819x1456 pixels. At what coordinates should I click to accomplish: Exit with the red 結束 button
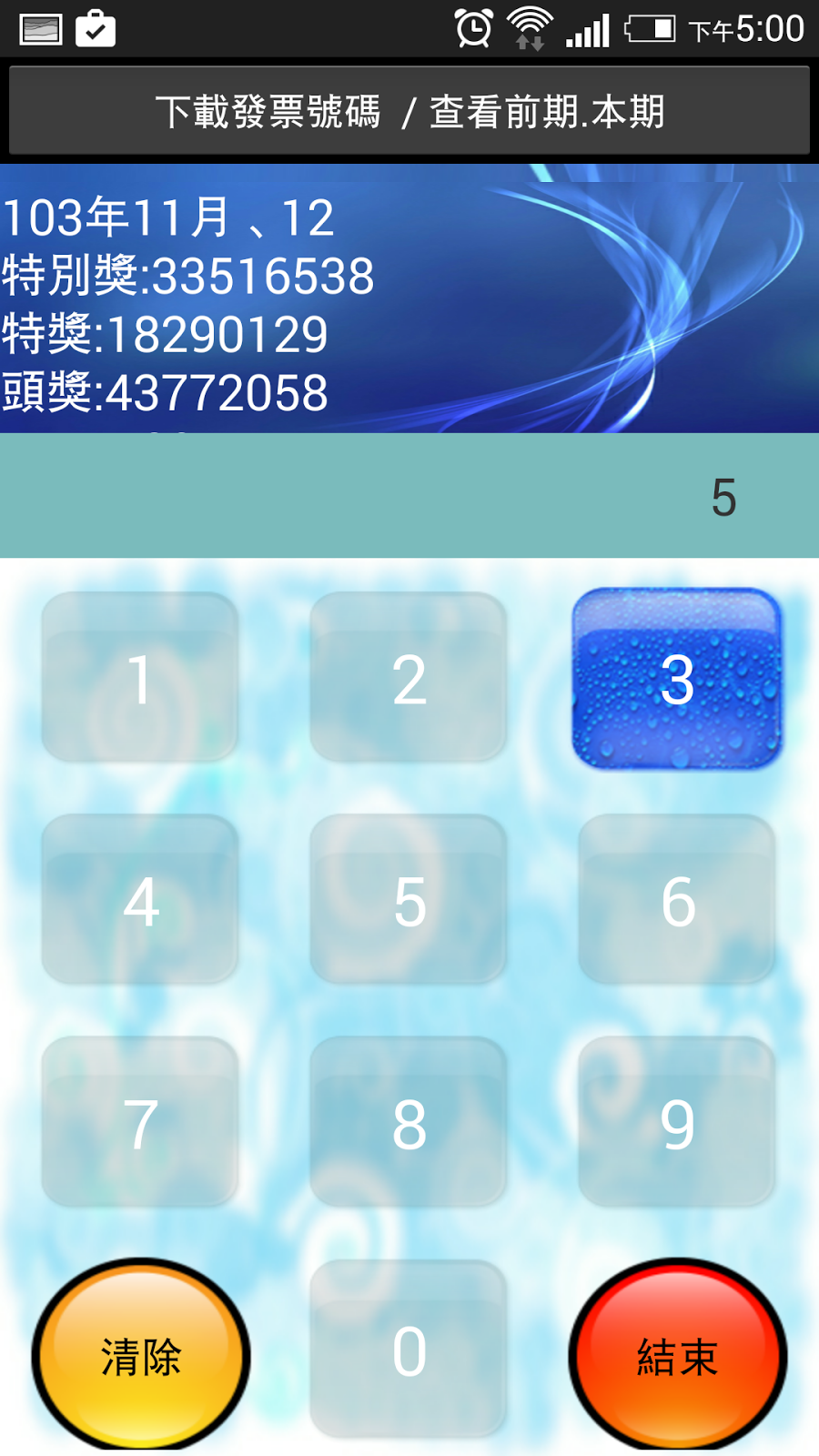678,1356
